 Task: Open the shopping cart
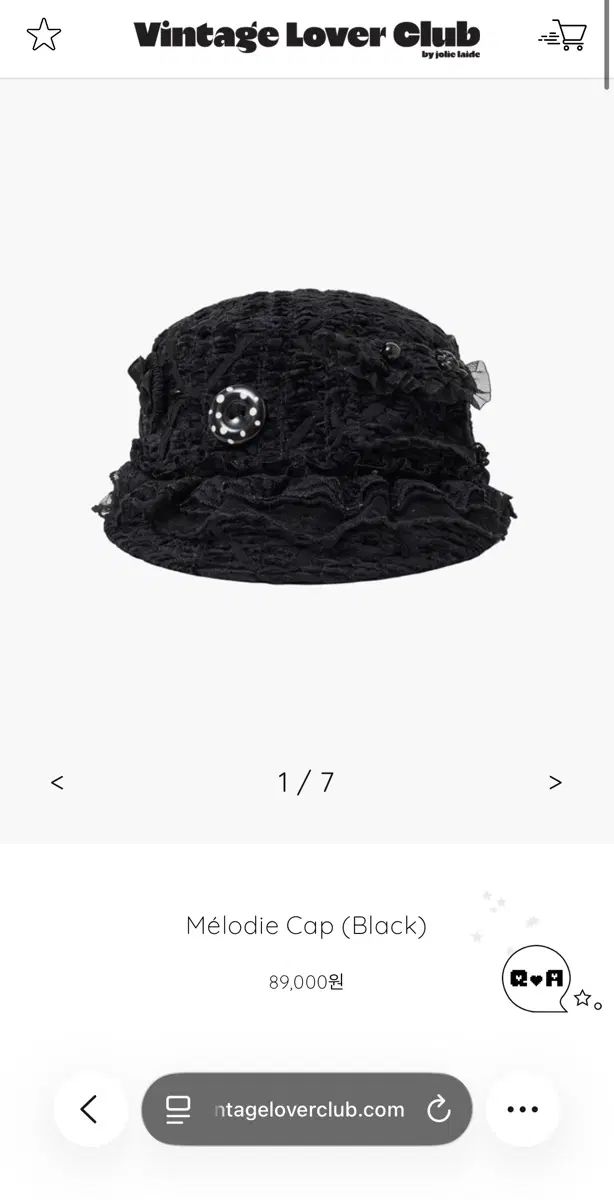pyautogui.click(x=562, y=35)
